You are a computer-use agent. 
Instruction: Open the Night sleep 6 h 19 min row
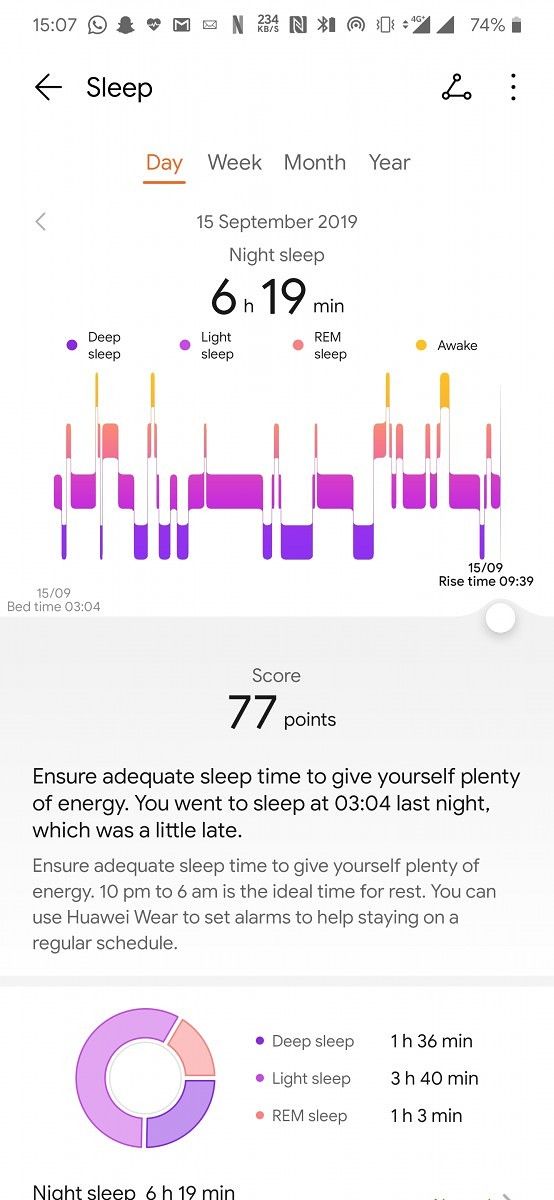tap(277, 1191)
